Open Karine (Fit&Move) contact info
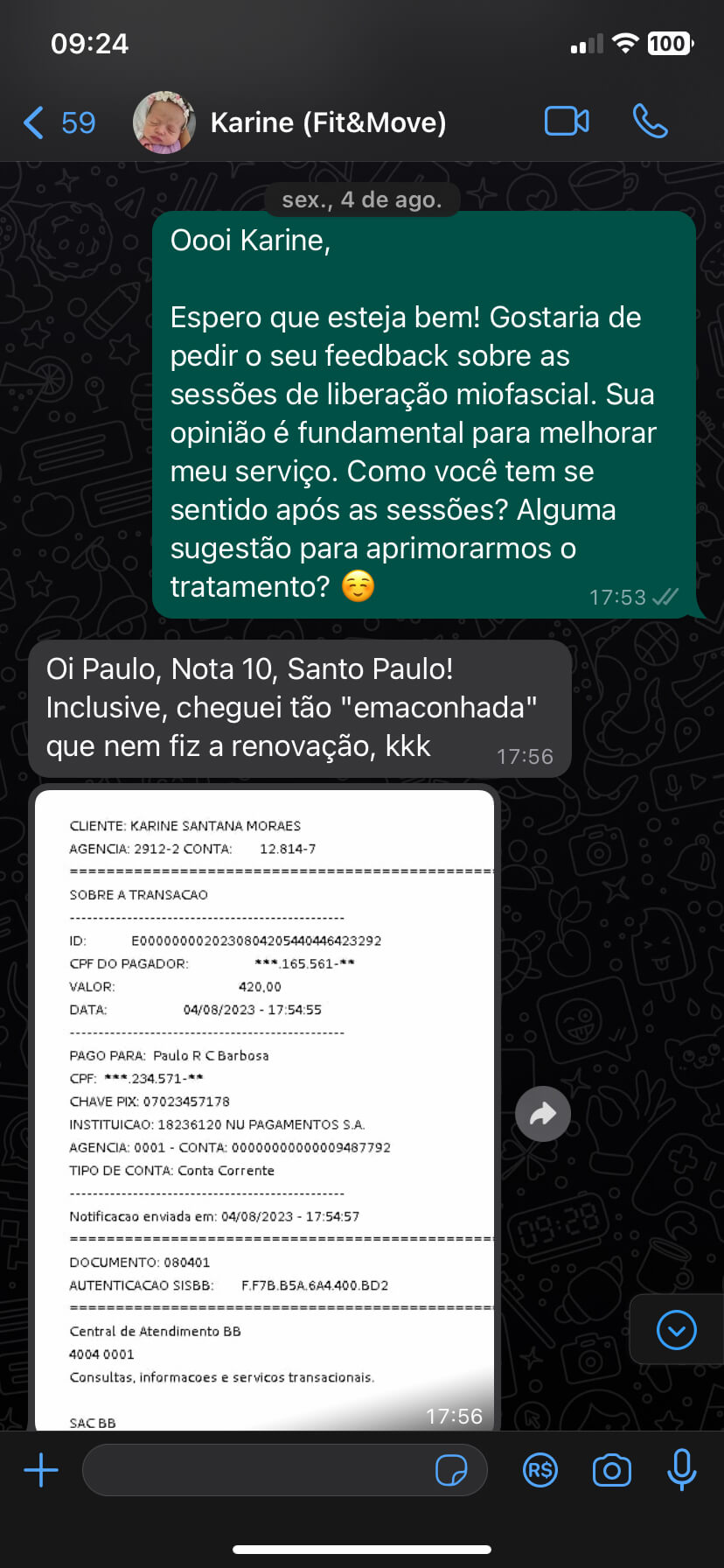The height and width of the screenshot is (1568, 724). click(x=328, y=122)
